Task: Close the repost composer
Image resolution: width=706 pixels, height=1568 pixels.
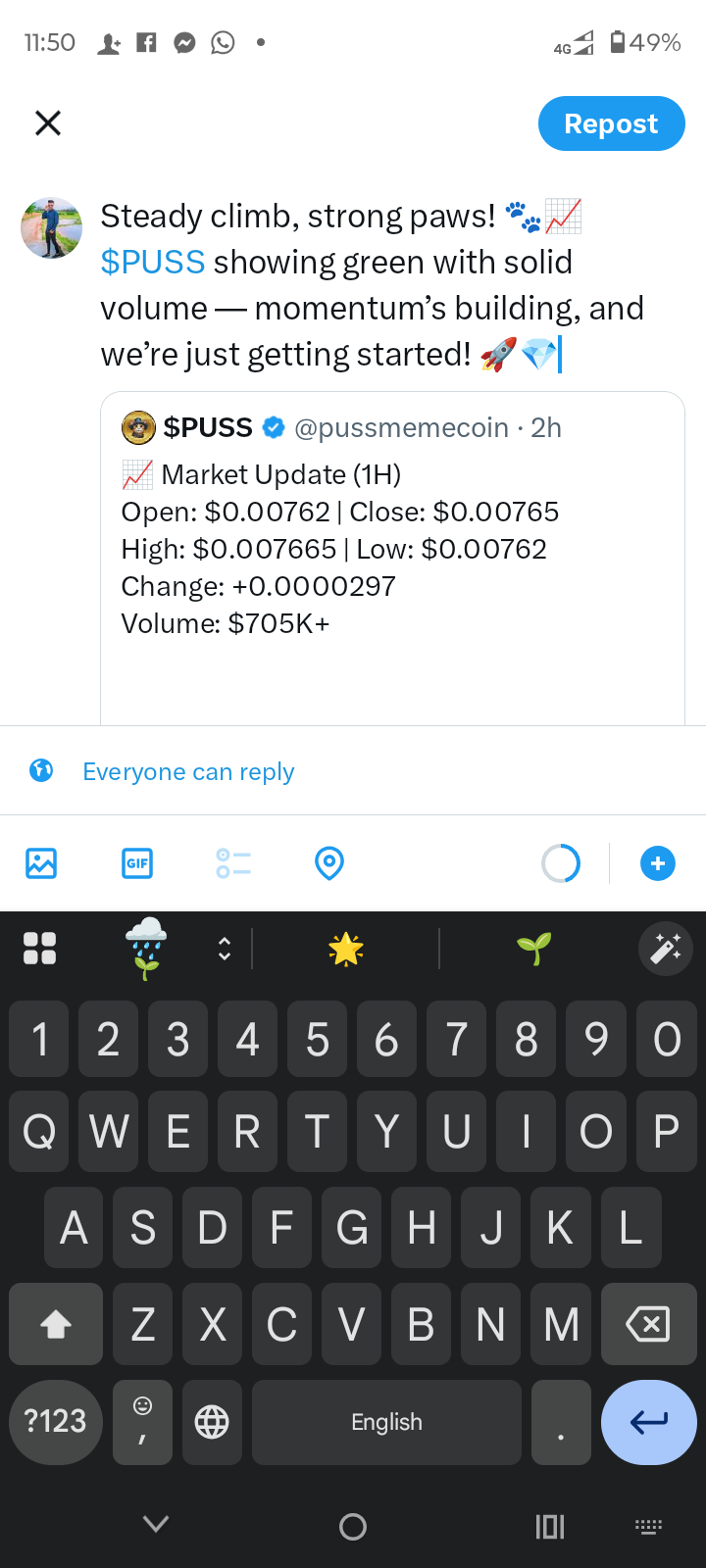Action: coord(48,123)
